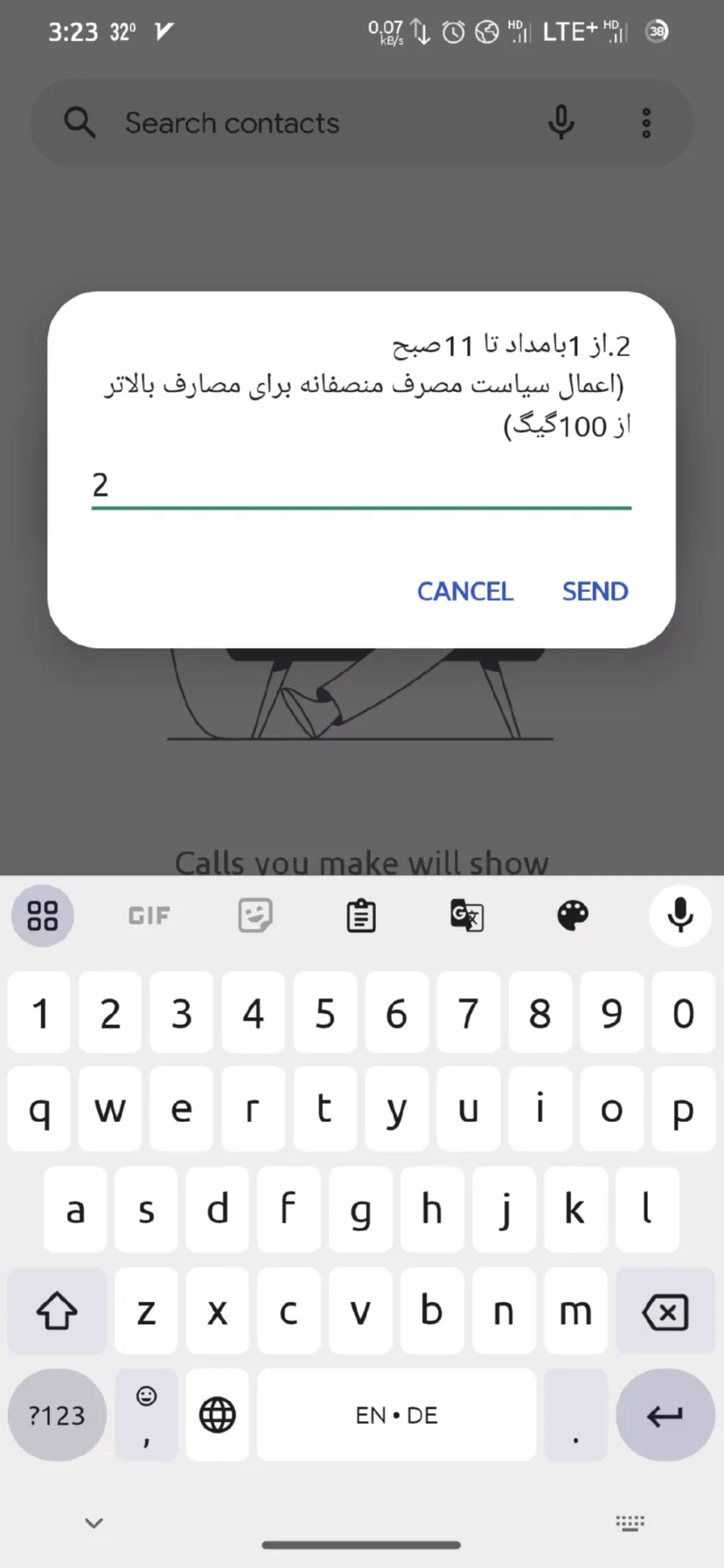Open the keyboard translate tool
Viewport: 724px width, 1568px height.
pos(467,916)
